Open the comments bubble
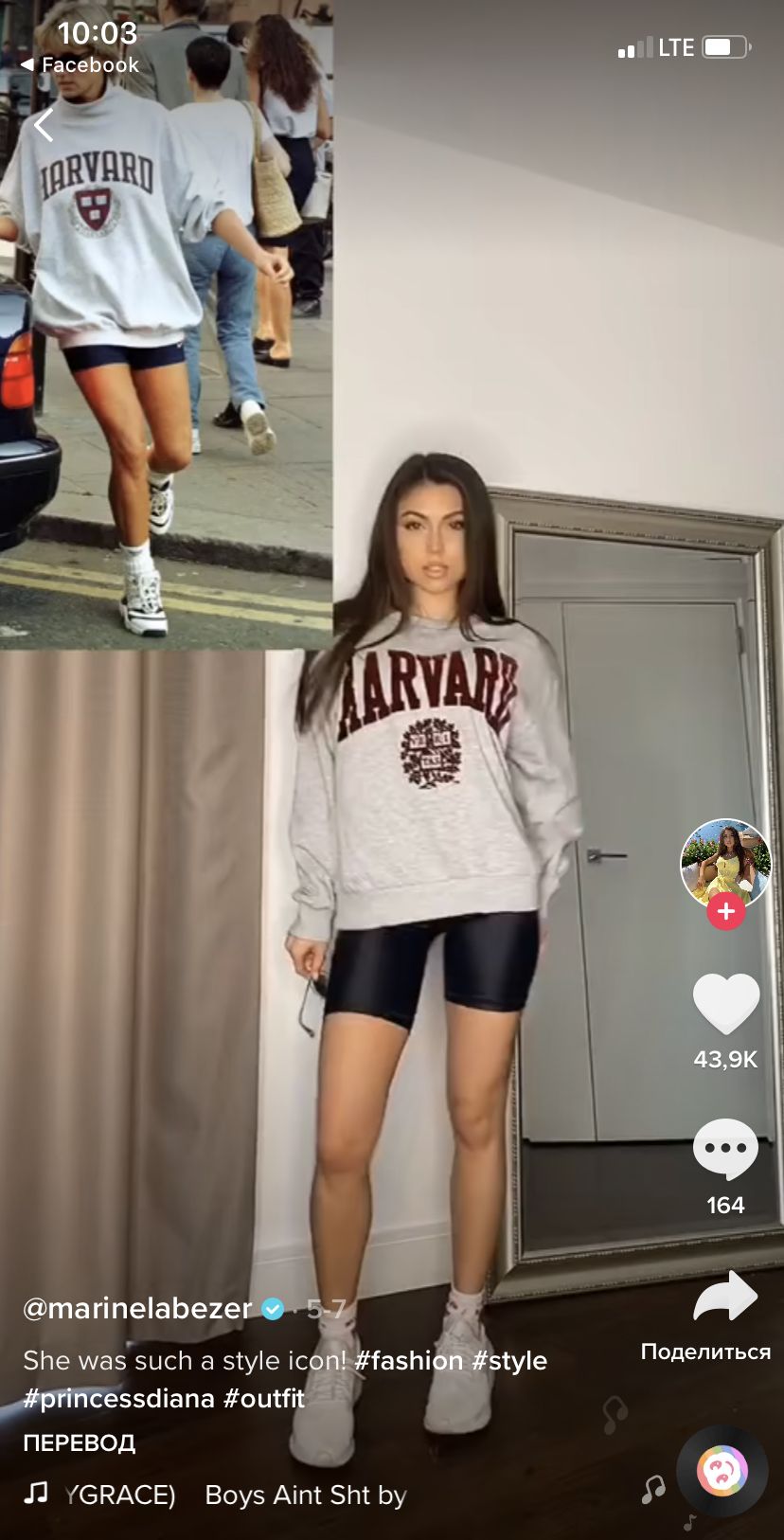Image resolution: width=784 pixels, height=1540 pixels. click(725, 1149)
